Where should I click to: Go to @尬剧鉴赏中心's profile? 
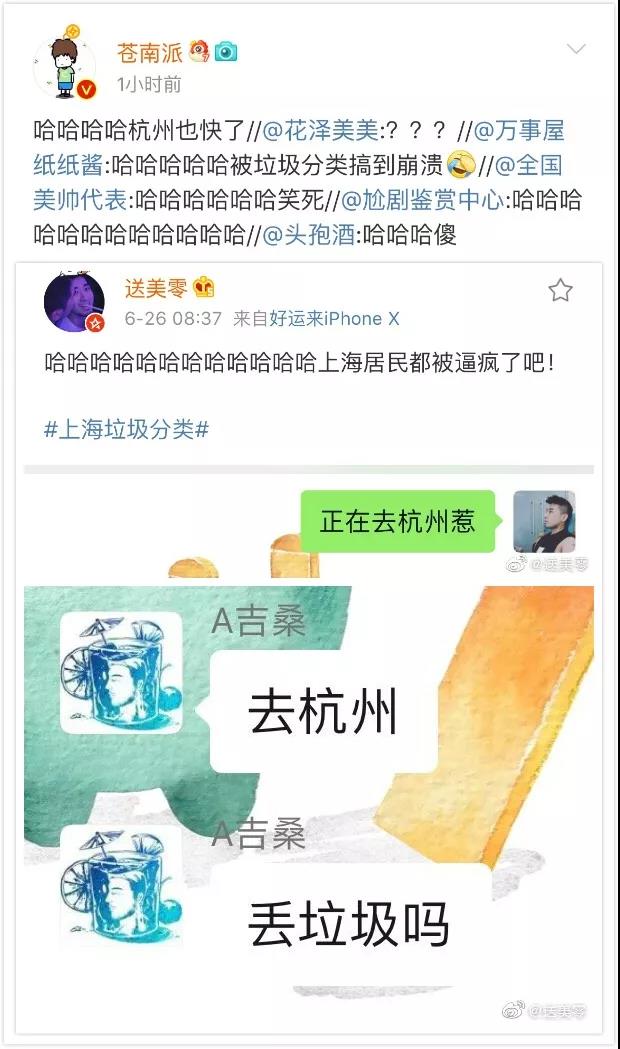pos(423,200)
